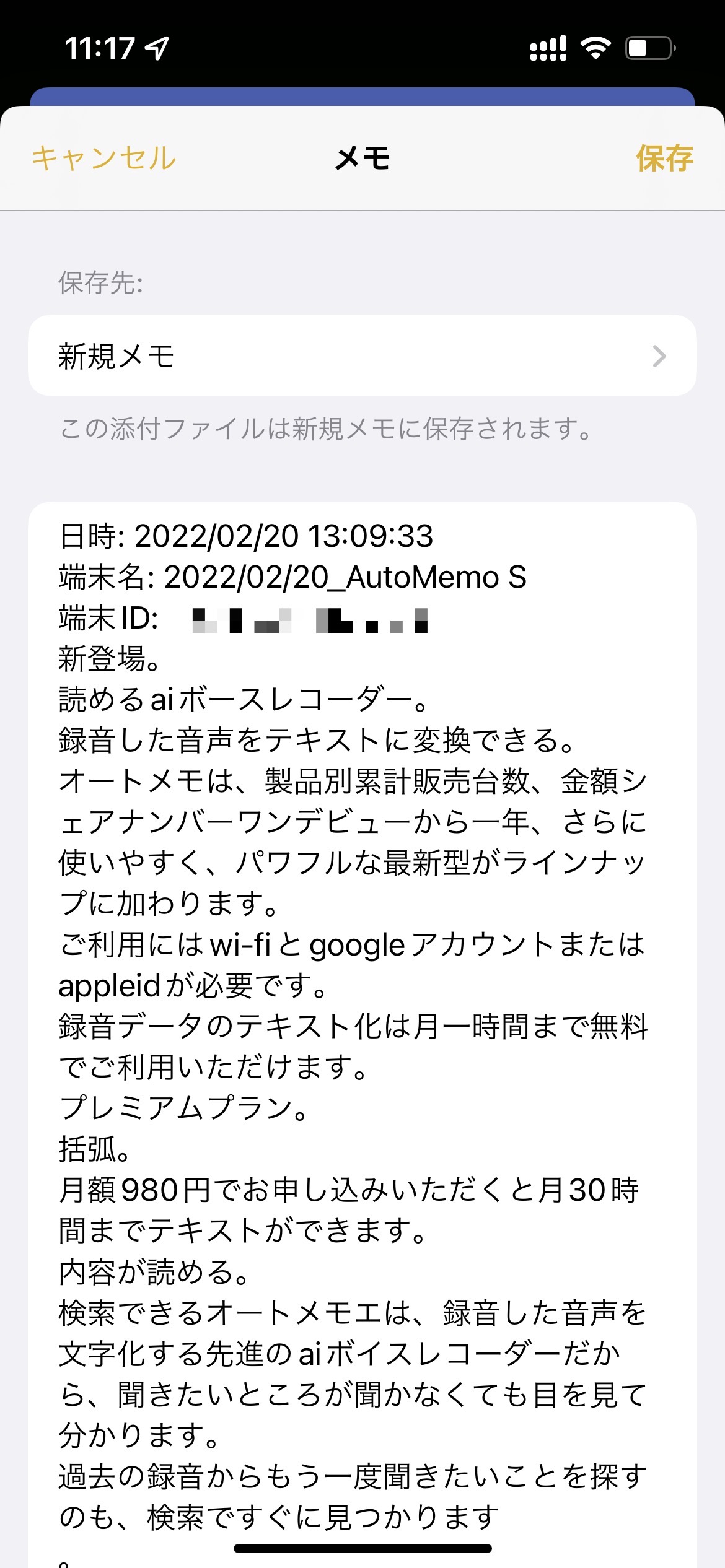Save the memo with 保存
Image resolution: width=725 pixels, height=1568 pixels.
tap(664, 159)
